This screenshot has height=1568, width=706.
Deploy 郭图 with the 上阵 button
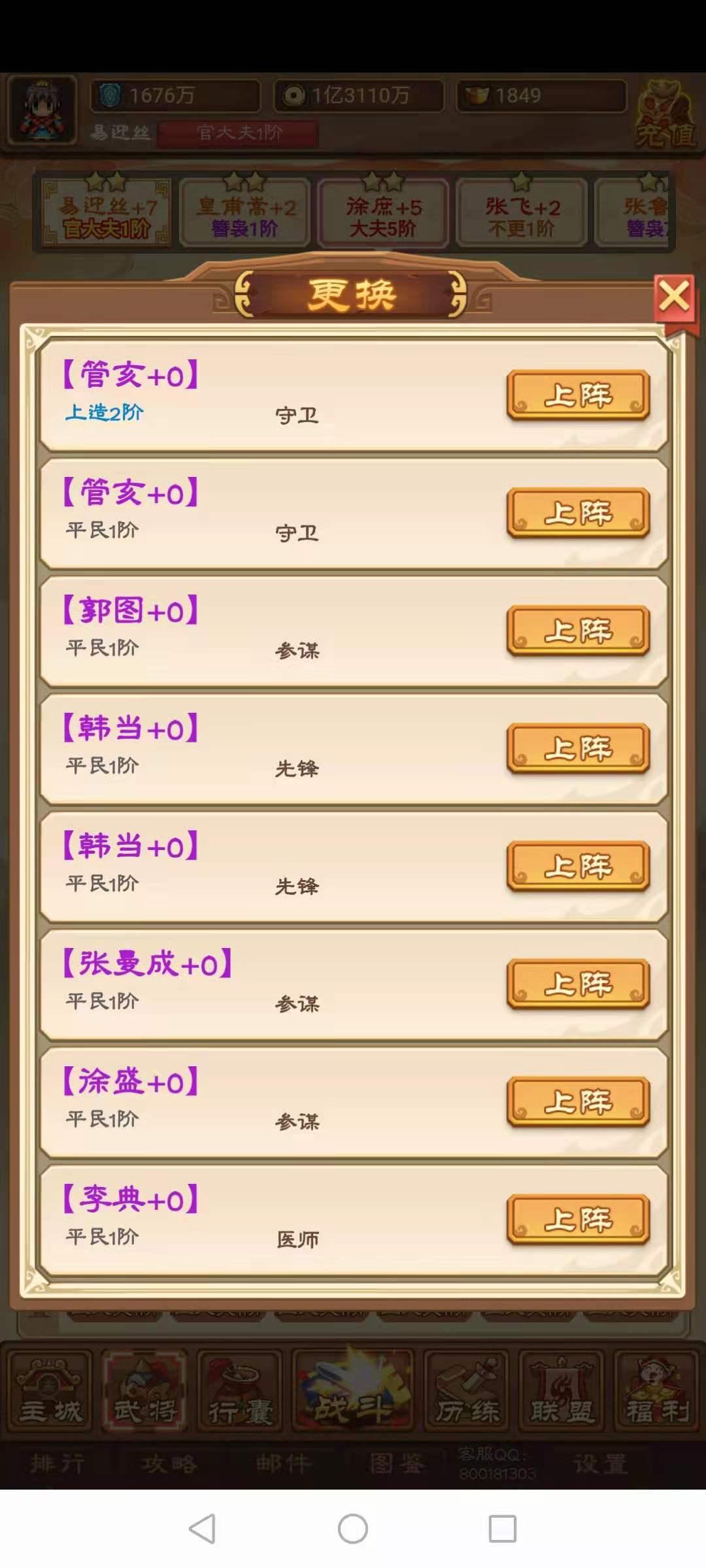[x=578, y=630]
